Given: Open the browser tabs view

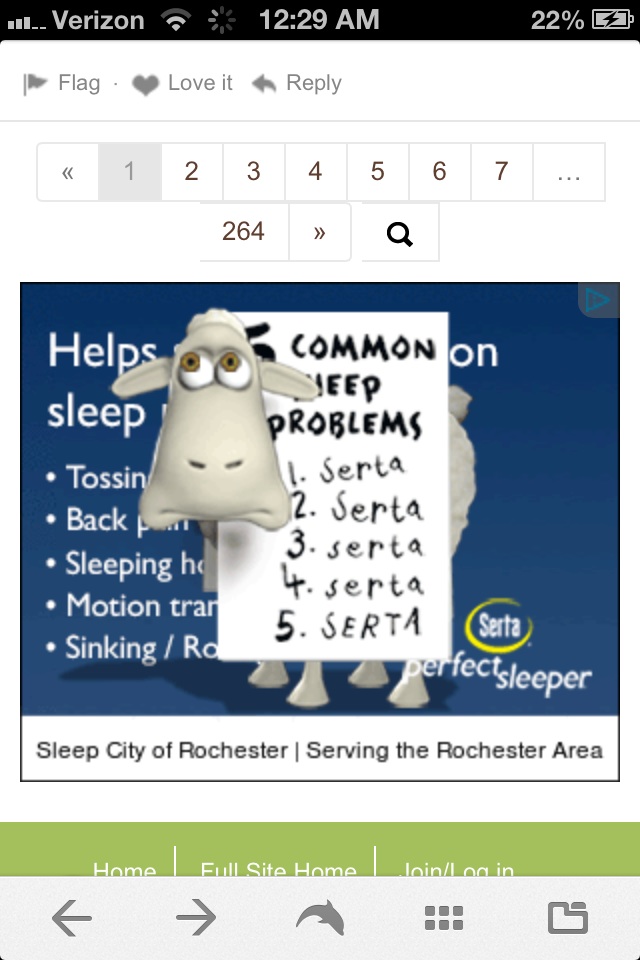Looking at the screenshot, I should [567, 918].
